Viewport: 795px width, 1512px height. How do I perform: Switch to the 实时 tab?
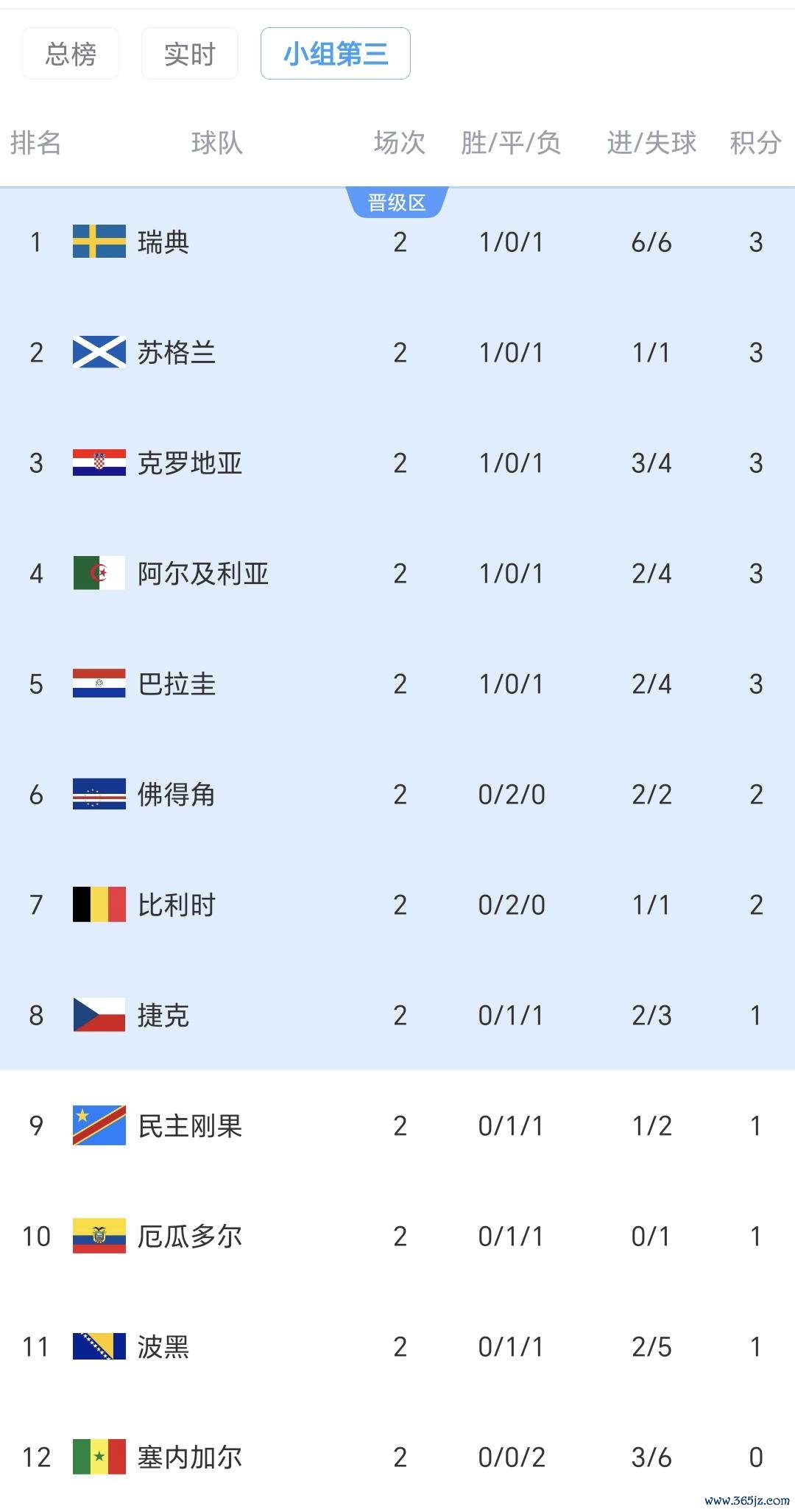pyautogui.click(x=190, y=54)
